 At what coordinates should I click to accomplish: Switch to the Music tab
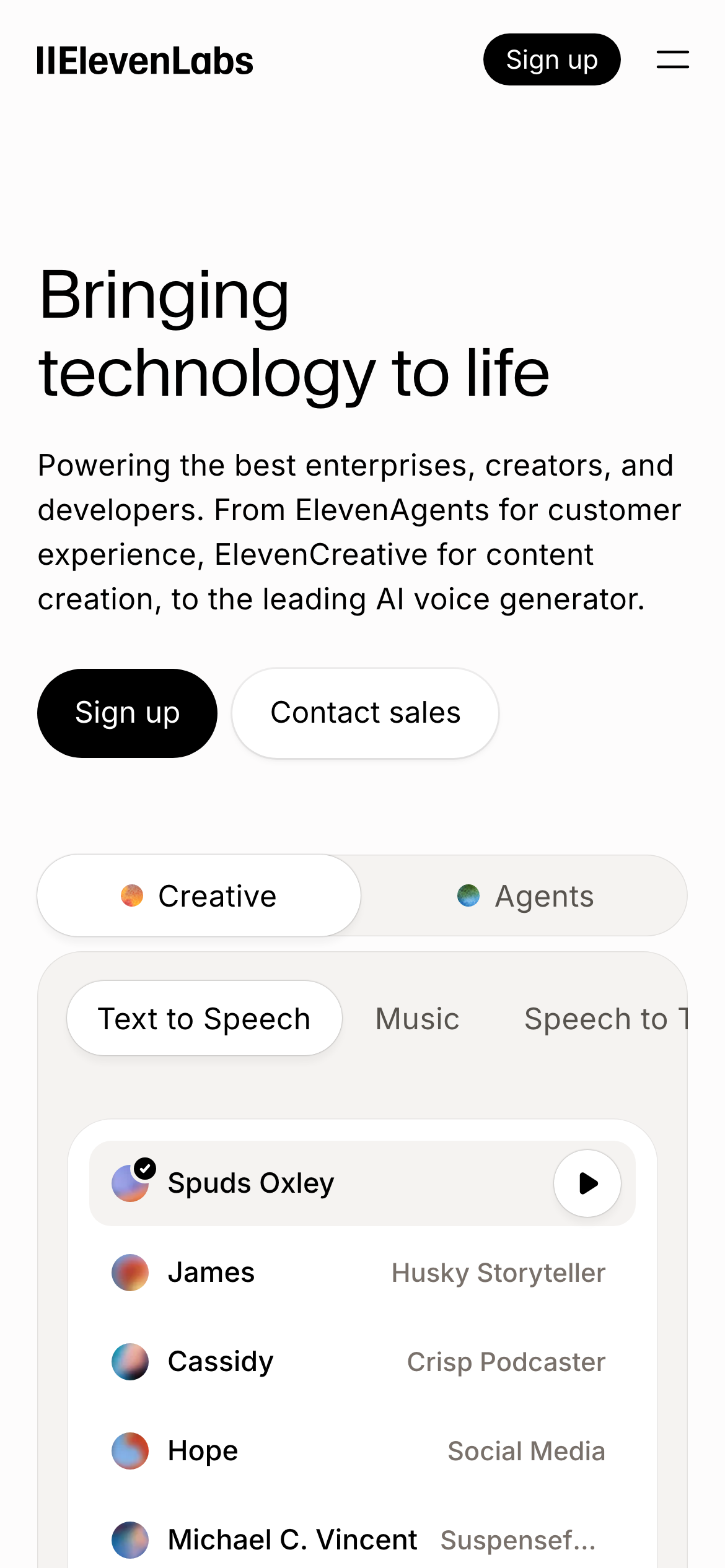pyautogui.click(x=417, y=1019)
